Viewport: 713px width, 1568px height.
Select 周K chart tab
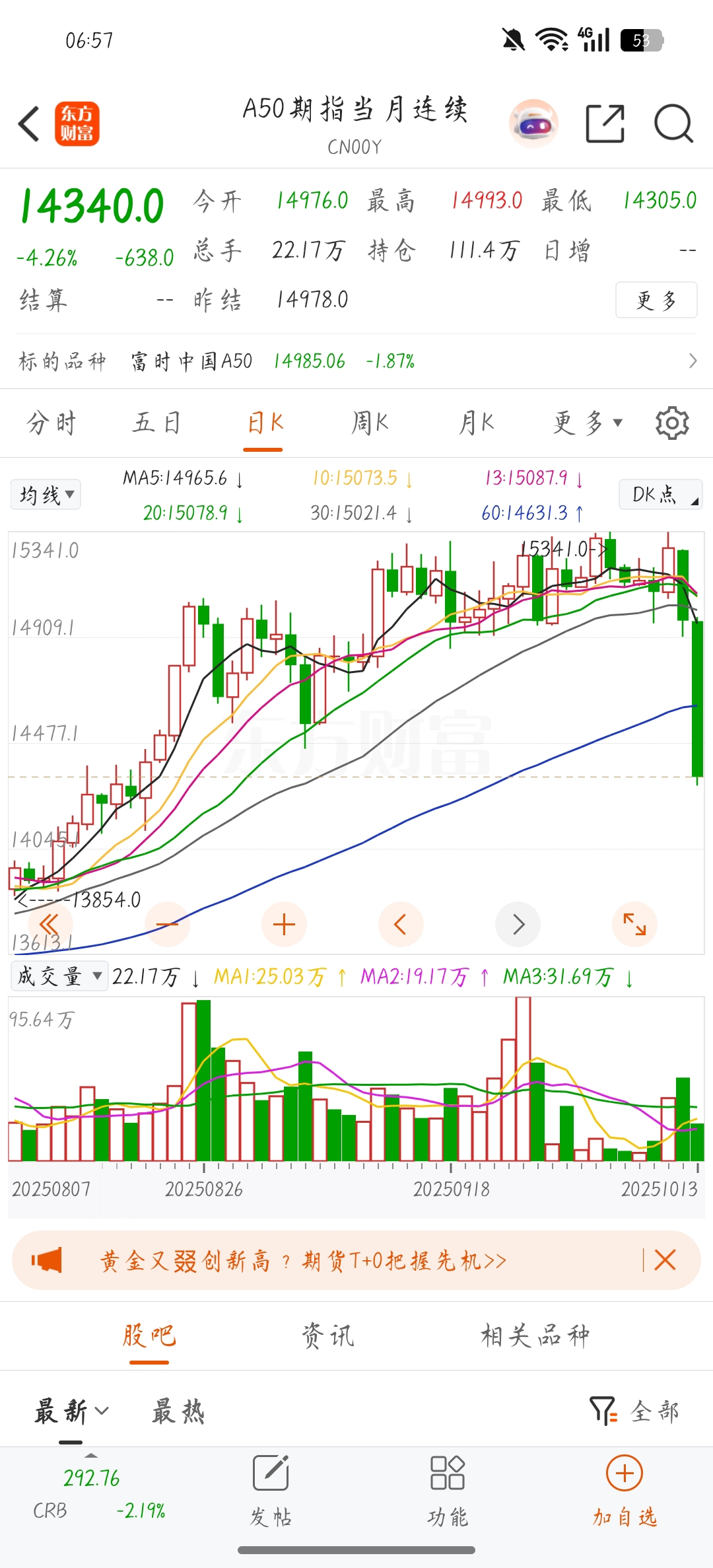pos(370,423)
